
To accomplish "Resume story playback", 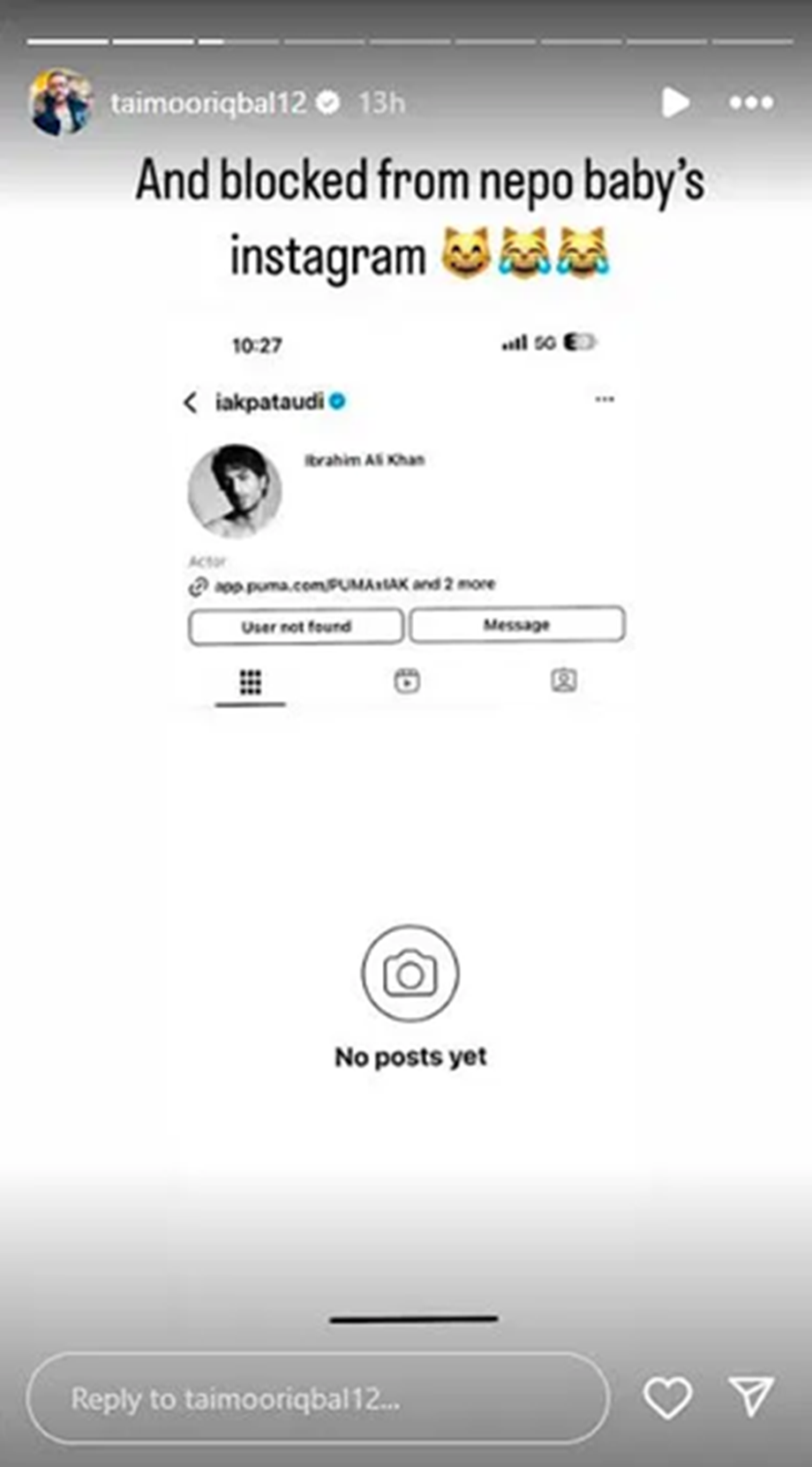I will (x=675, y=102).
